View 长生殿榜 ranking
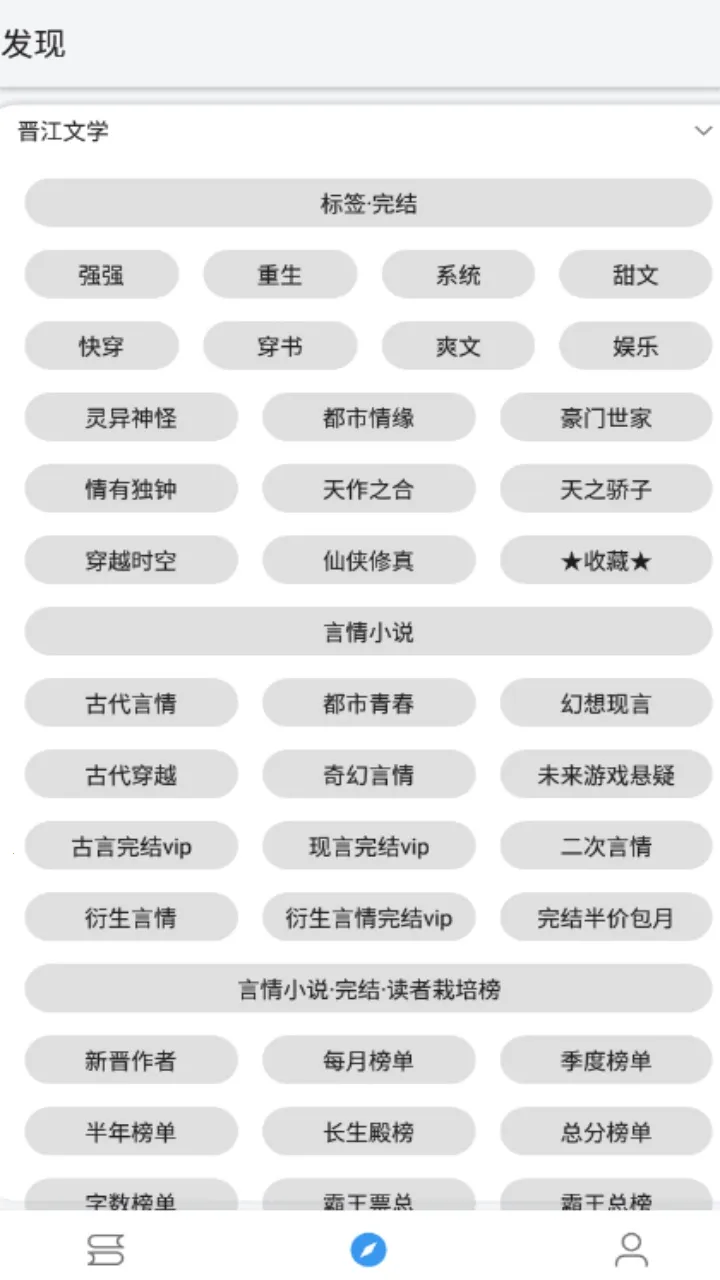Image resolution: width=720 pixels, height=1280 pixels. (368, 1132)
